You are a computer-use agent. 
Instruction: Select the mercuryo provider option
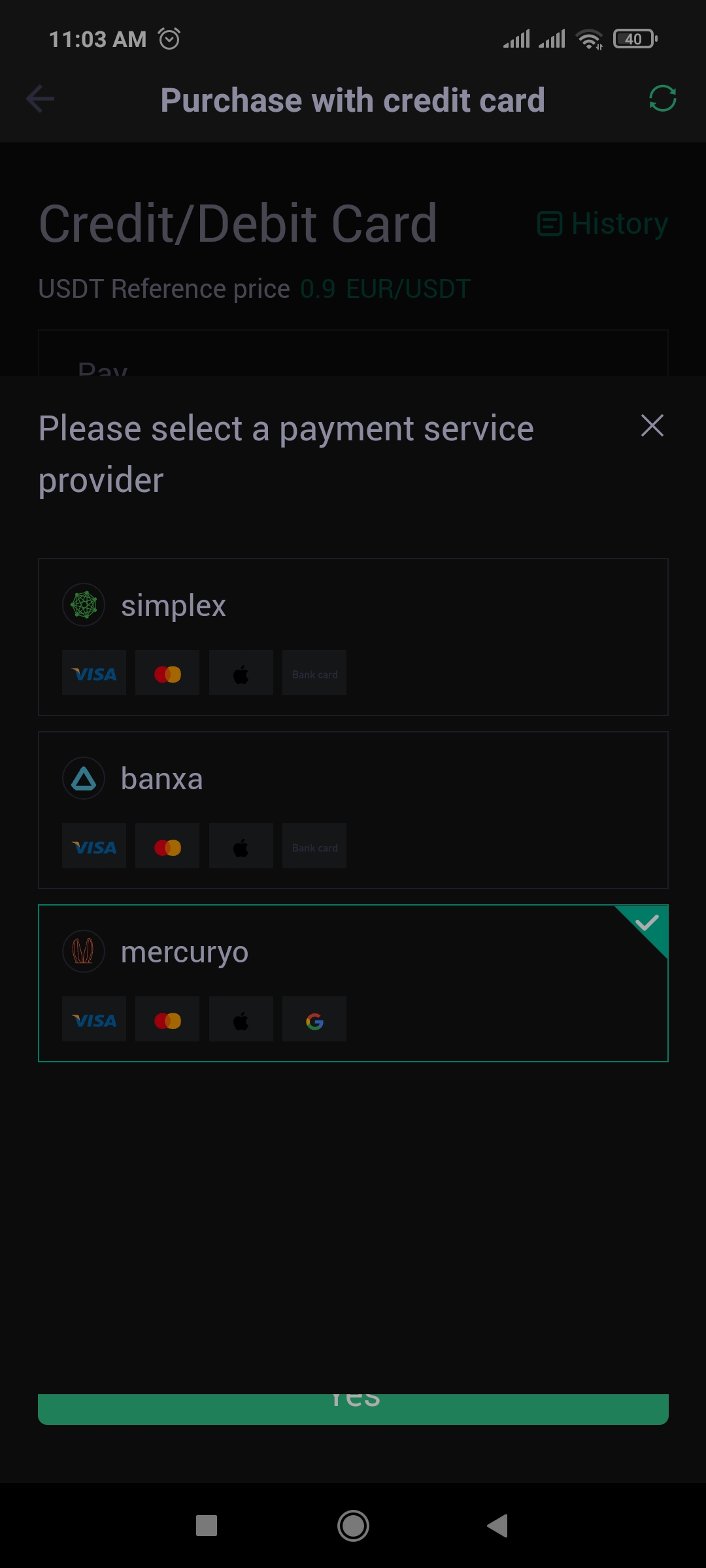tap(353, 983)
